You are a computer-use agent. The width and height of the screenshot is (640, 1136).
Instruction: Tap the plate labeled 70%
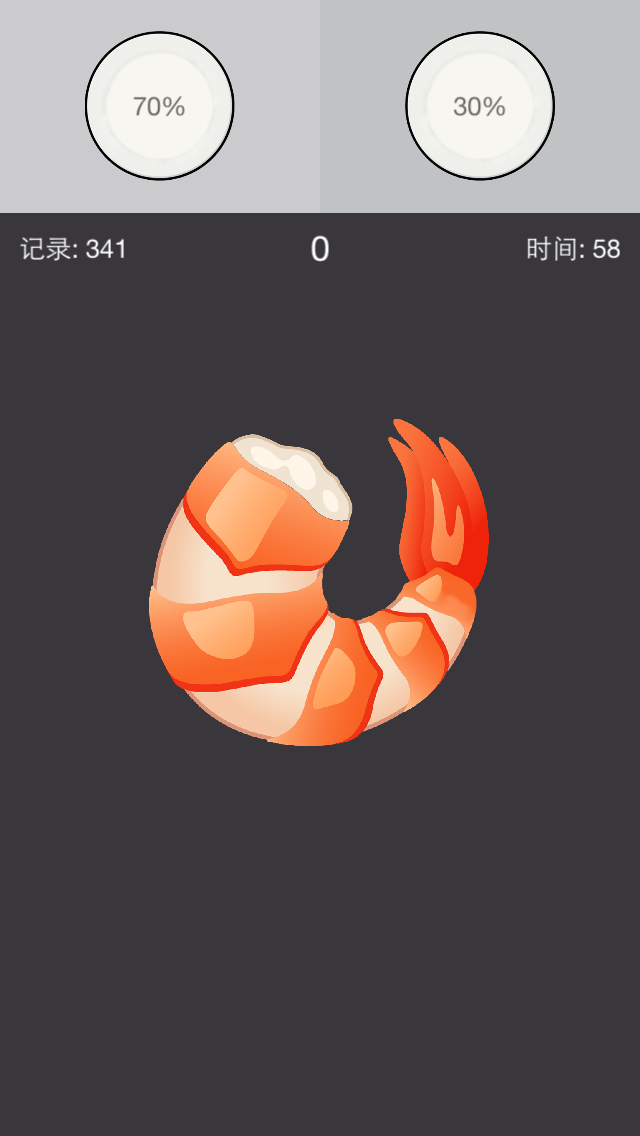click(x=159, y=106)
